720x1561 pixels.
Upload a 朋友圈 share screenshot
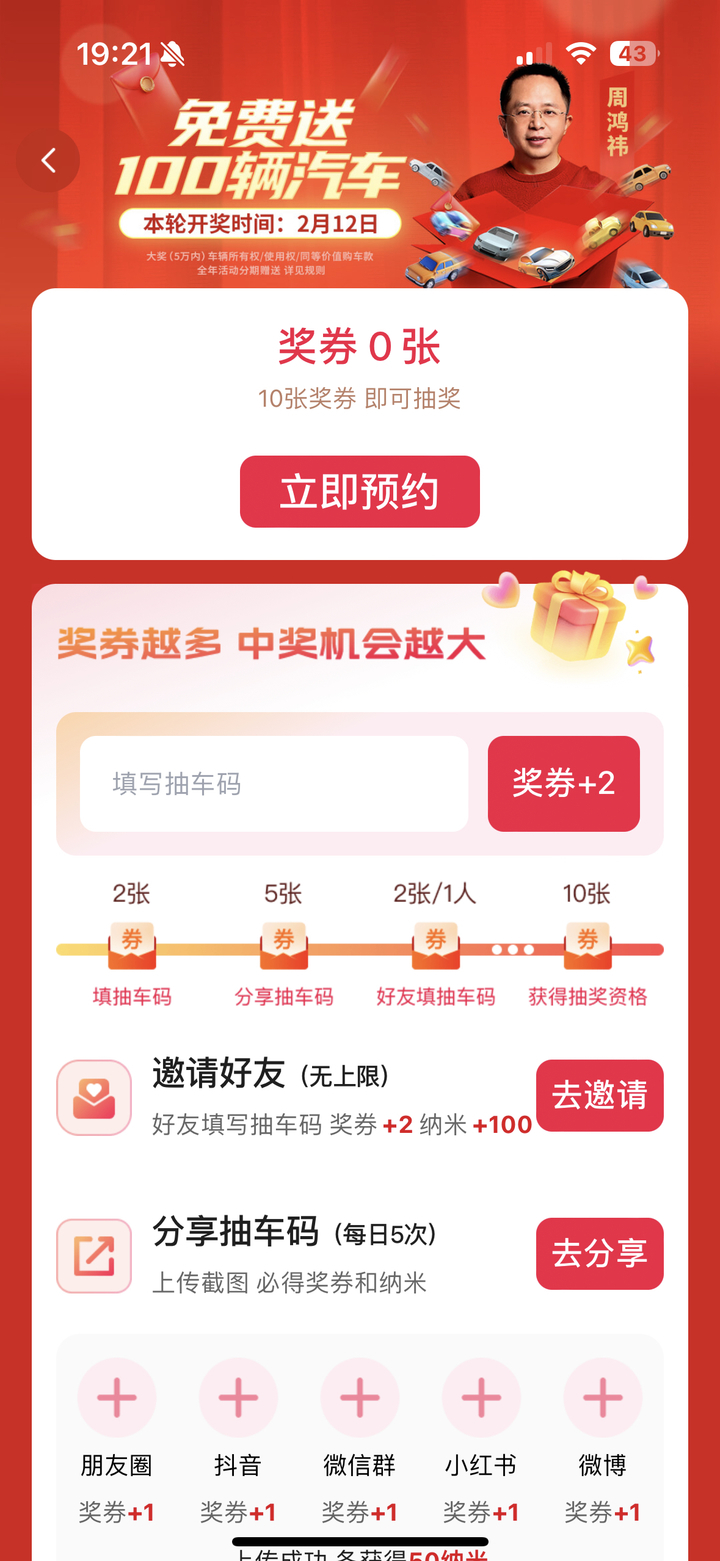tap(117, 1397)
